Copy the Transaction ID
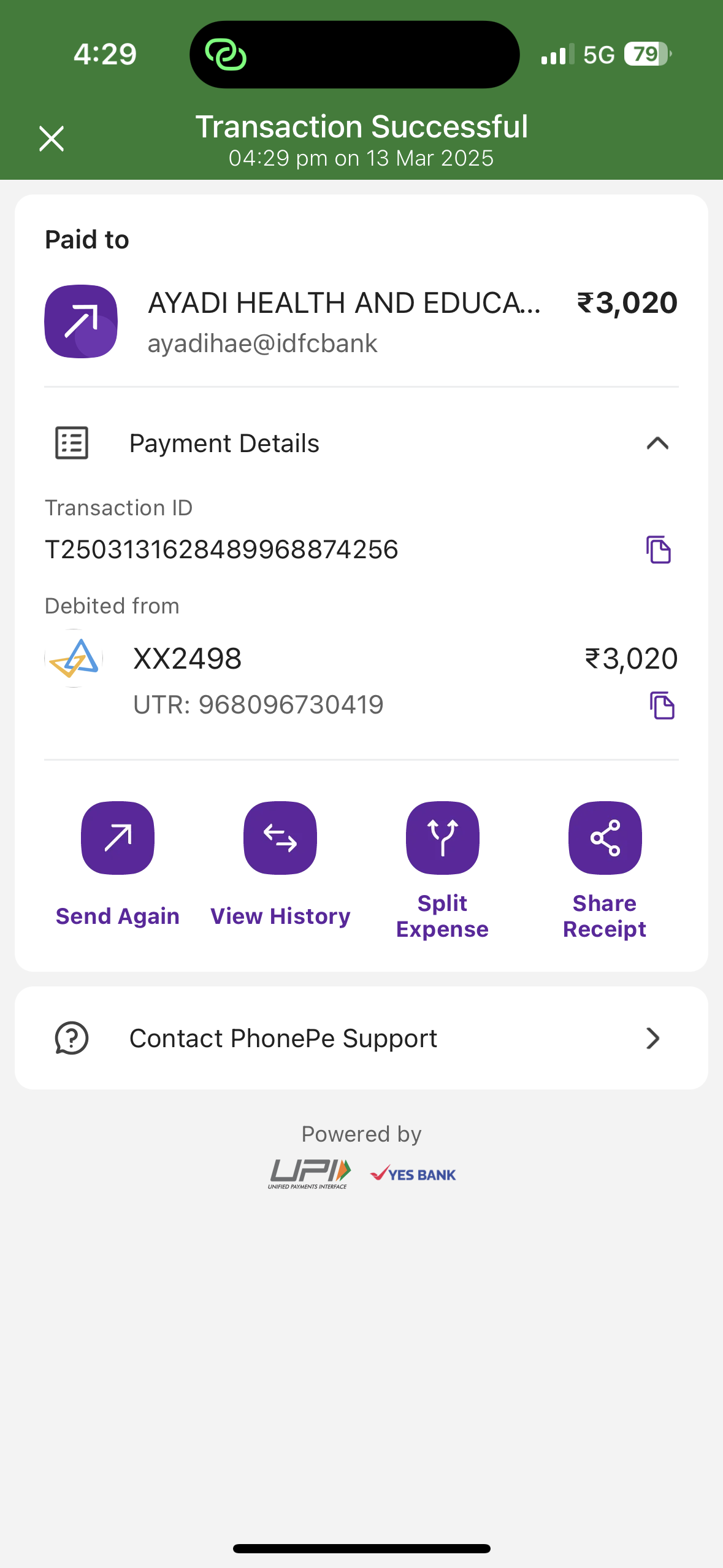723x1568 pixels. pos(658,549)
